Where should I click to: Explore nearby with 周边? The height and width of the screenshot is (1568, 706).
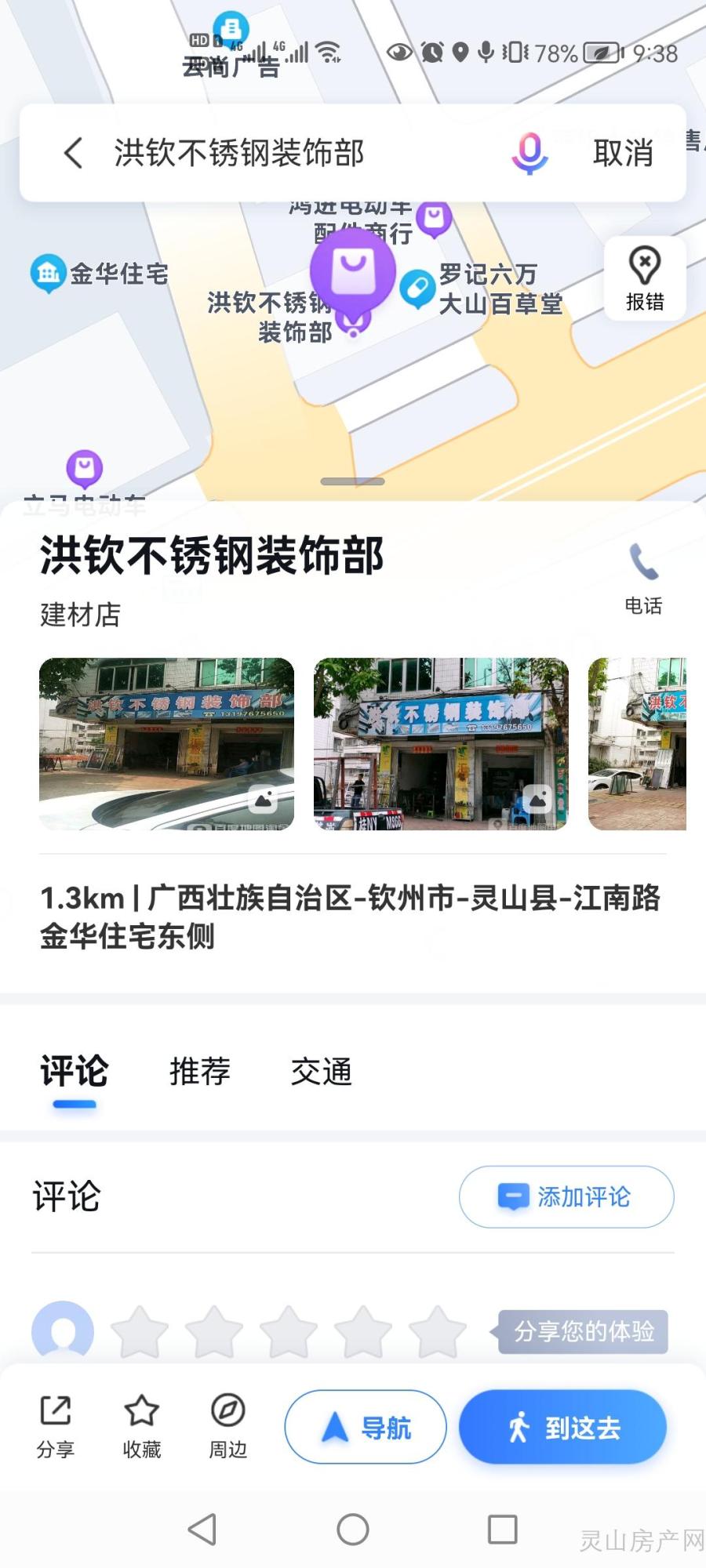point(227,1427)
